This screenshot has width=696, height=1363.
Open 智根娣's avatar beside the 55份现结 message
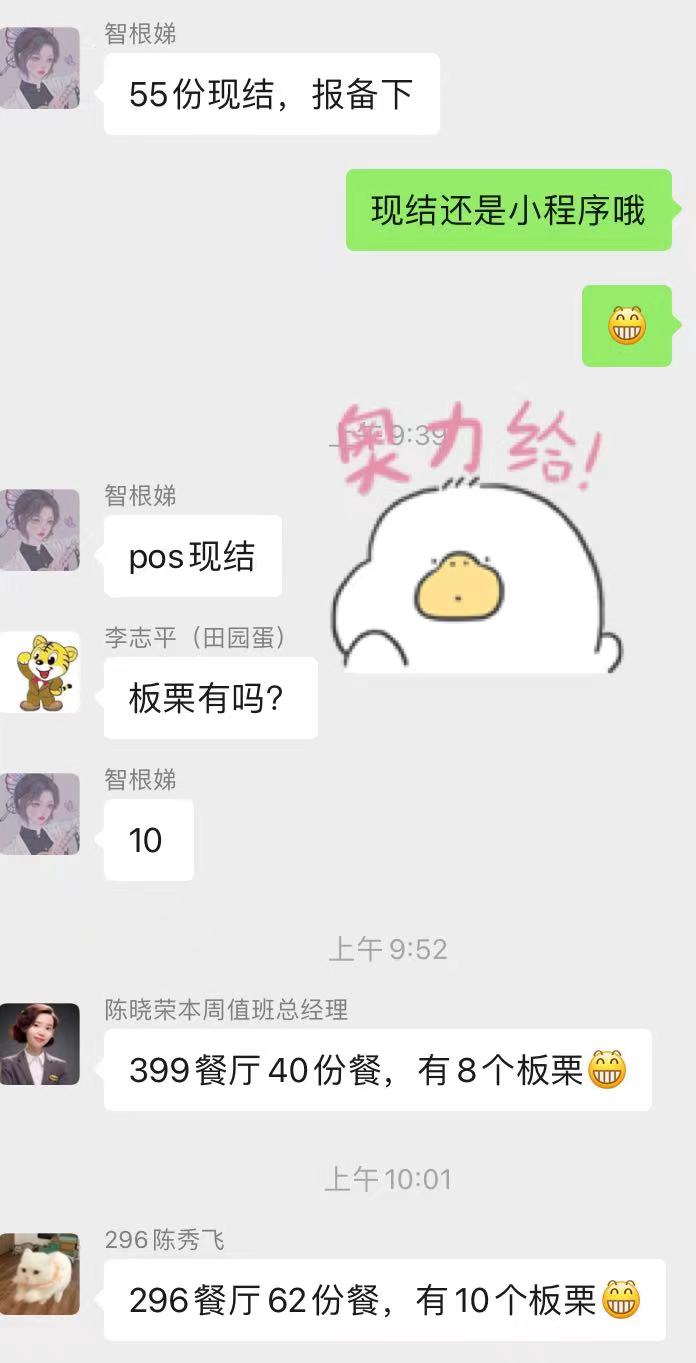pos(40,68)
